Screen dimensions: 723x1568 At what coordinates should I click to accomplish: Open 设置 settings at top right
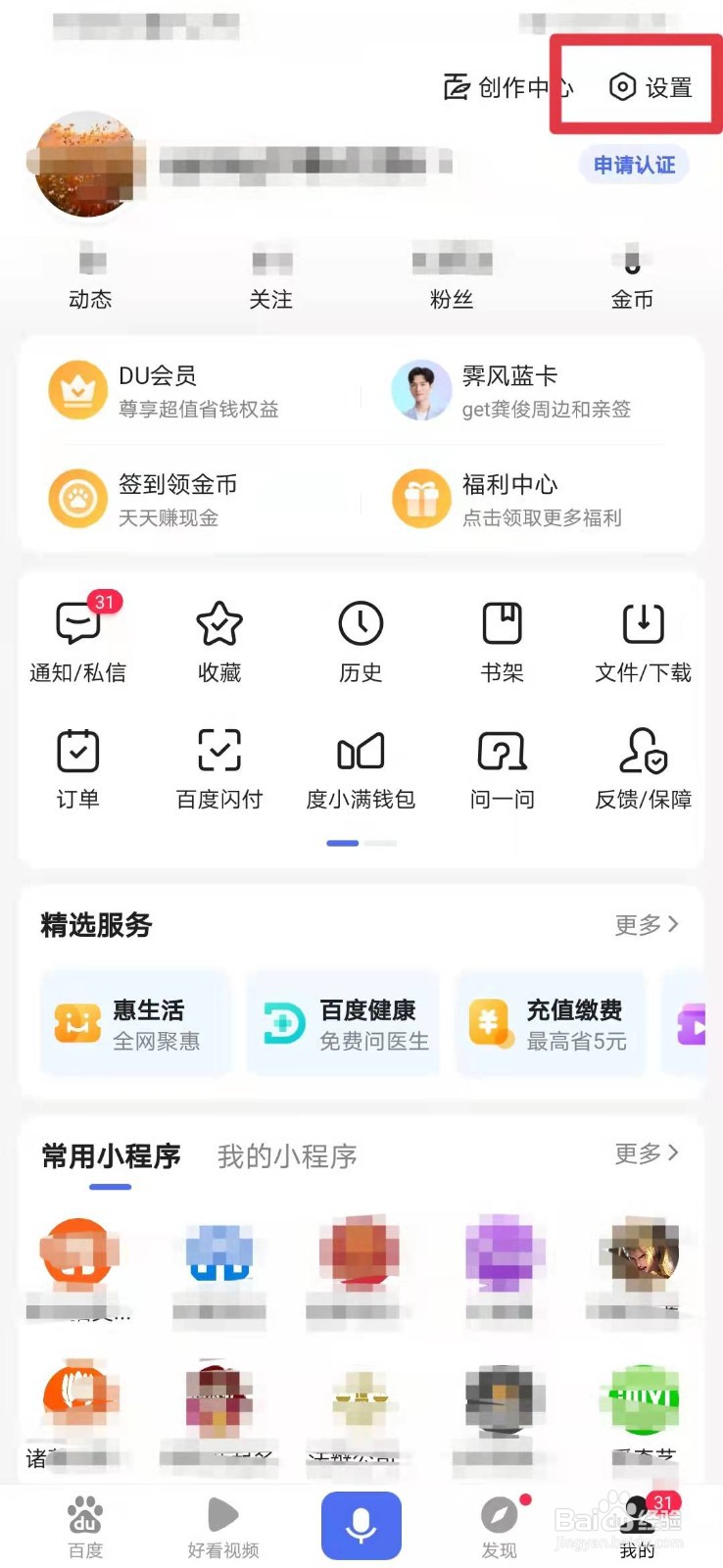pos(651,88)
